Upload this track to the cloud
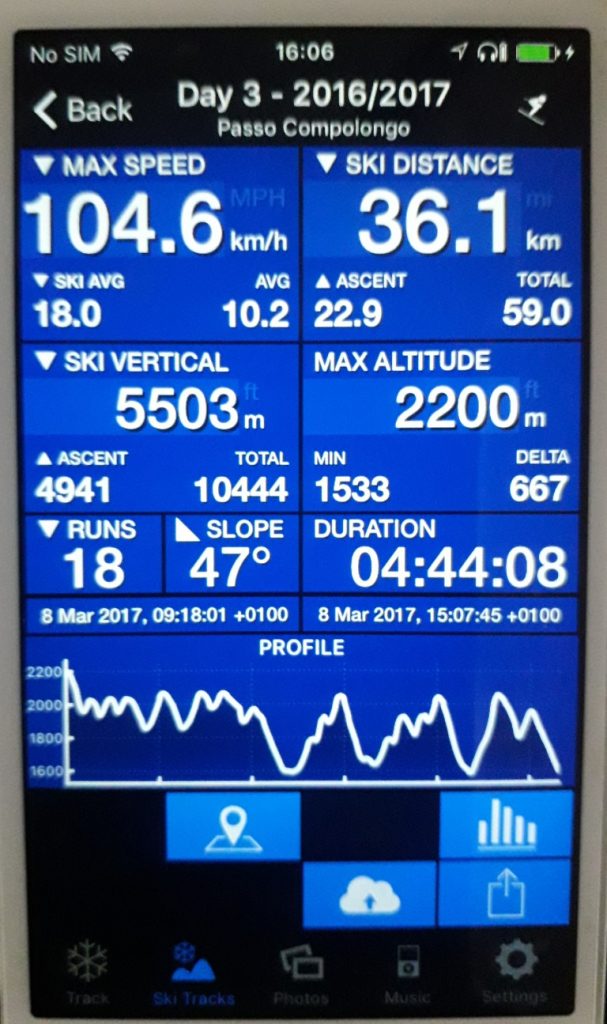Screen dimensions: 607x1024 (x=369, y=895)
